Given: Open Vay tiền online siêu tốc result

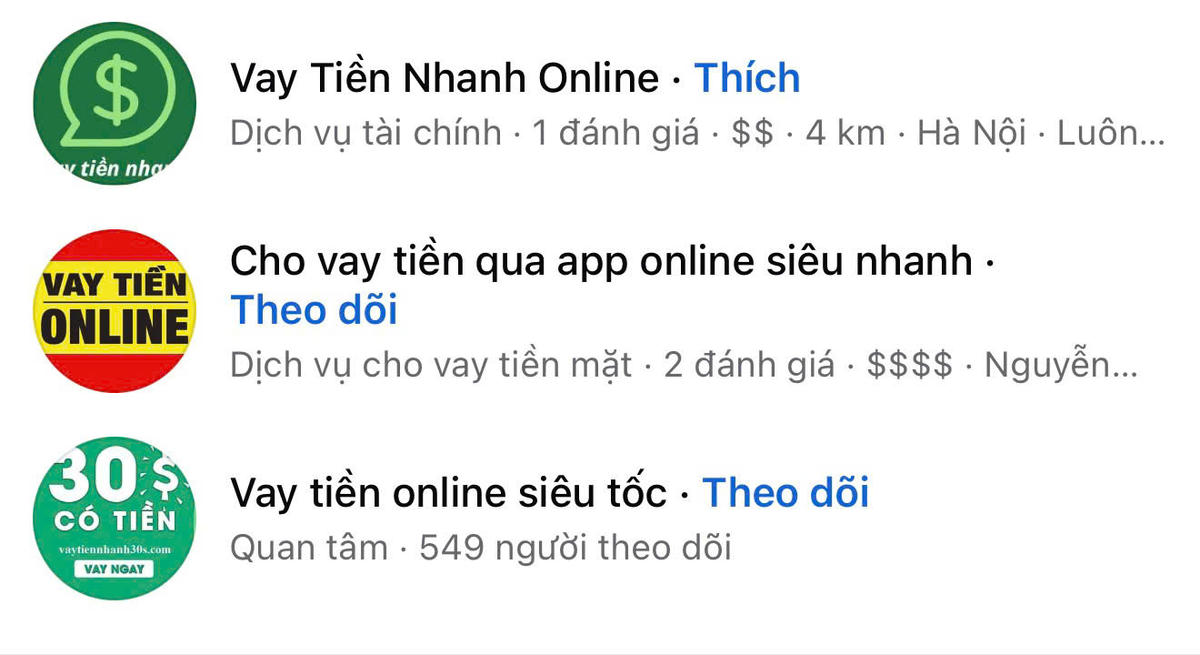Looking at the screenshot, I should click(x=448, y=493).
